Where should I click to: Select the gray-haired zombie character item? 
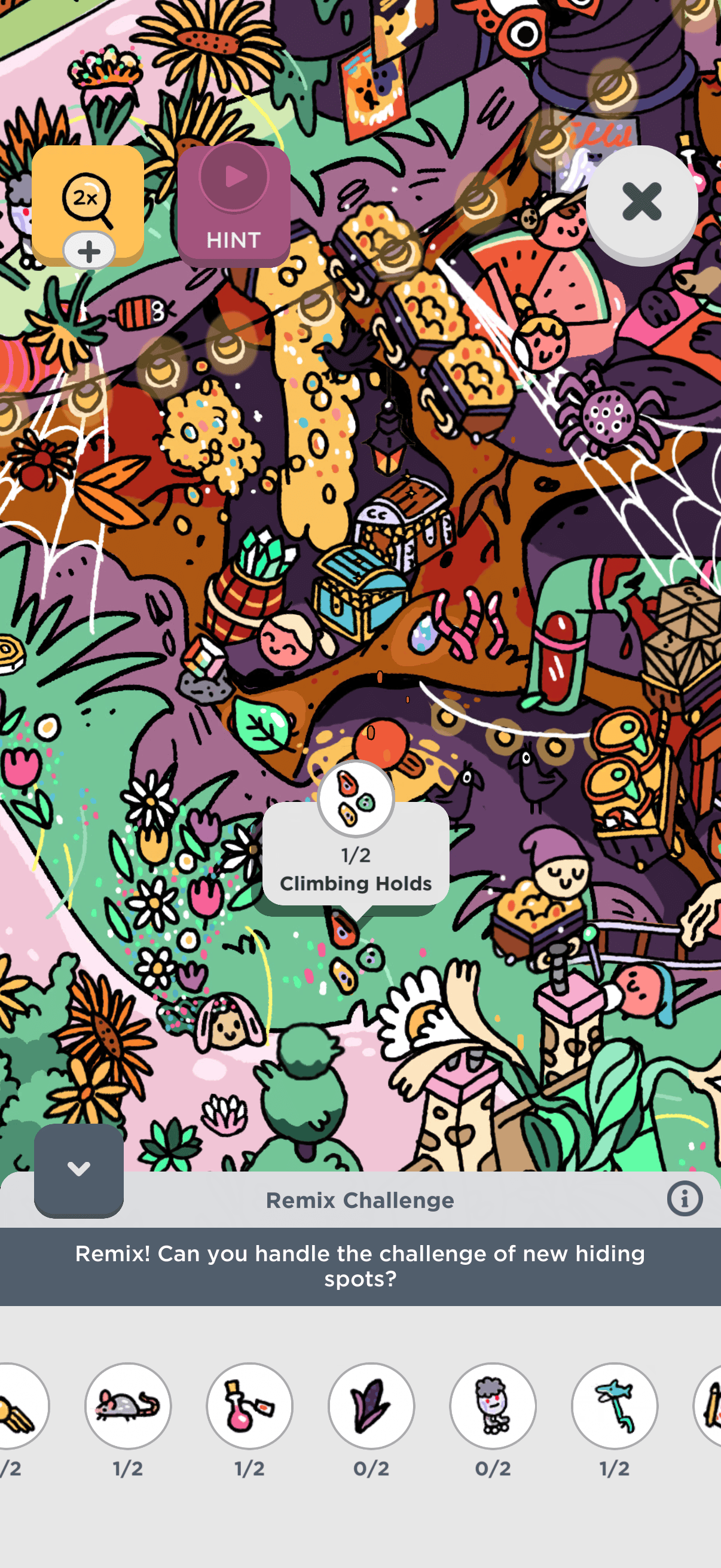(x=493, y=1405)
